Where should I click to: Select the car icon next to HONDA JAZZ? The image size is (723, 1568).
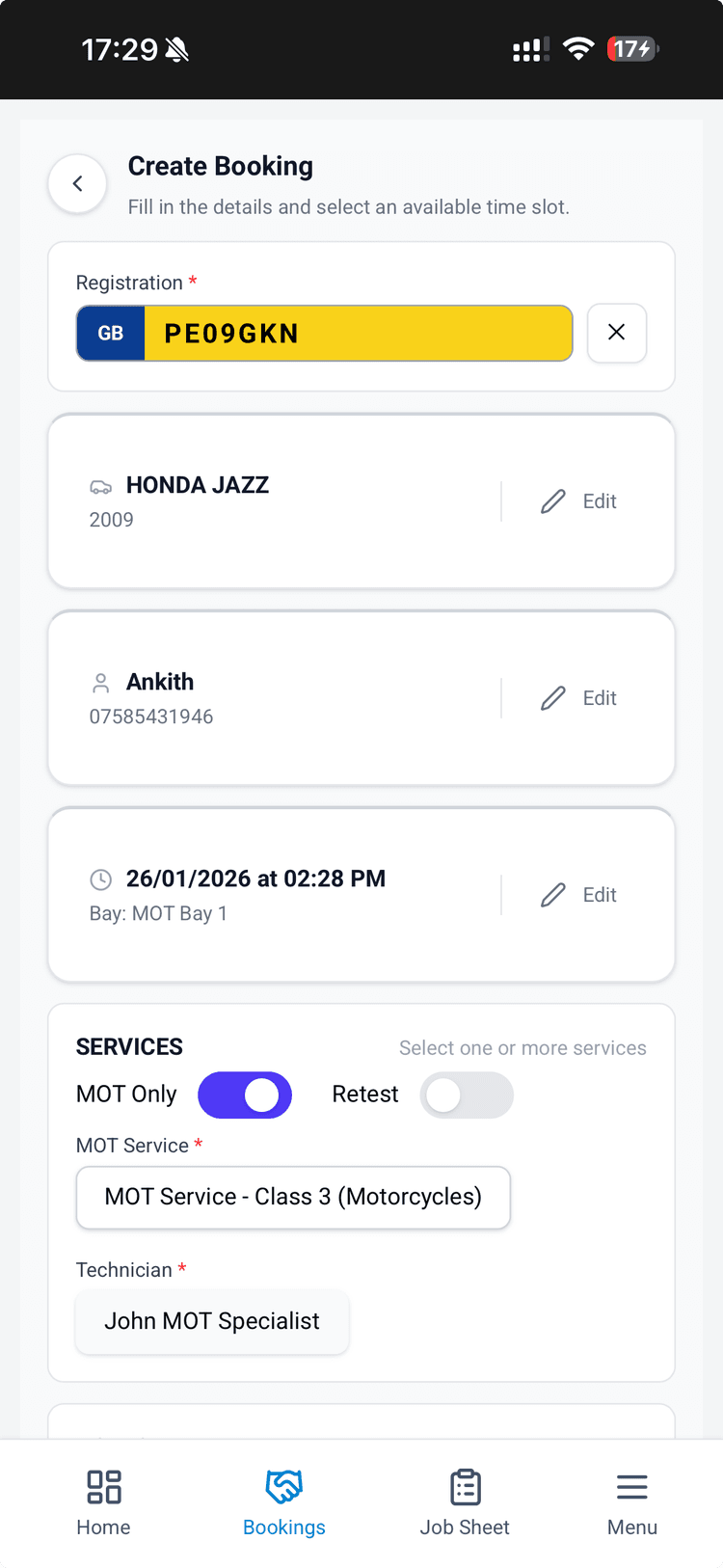coord(100,486)
